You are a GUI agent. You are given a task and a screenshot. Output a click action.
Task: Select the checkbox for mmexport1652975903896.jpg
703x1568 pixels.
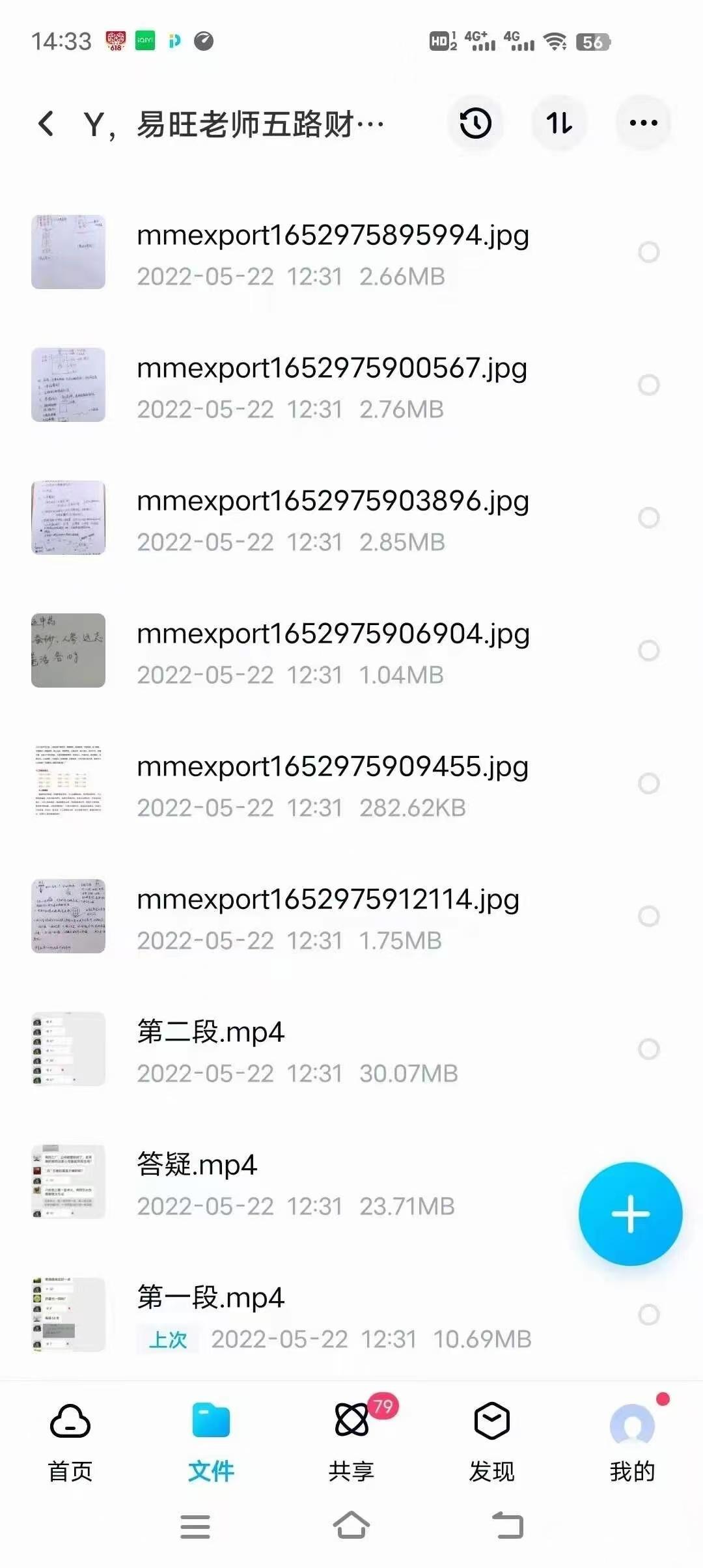pos(648,518)
